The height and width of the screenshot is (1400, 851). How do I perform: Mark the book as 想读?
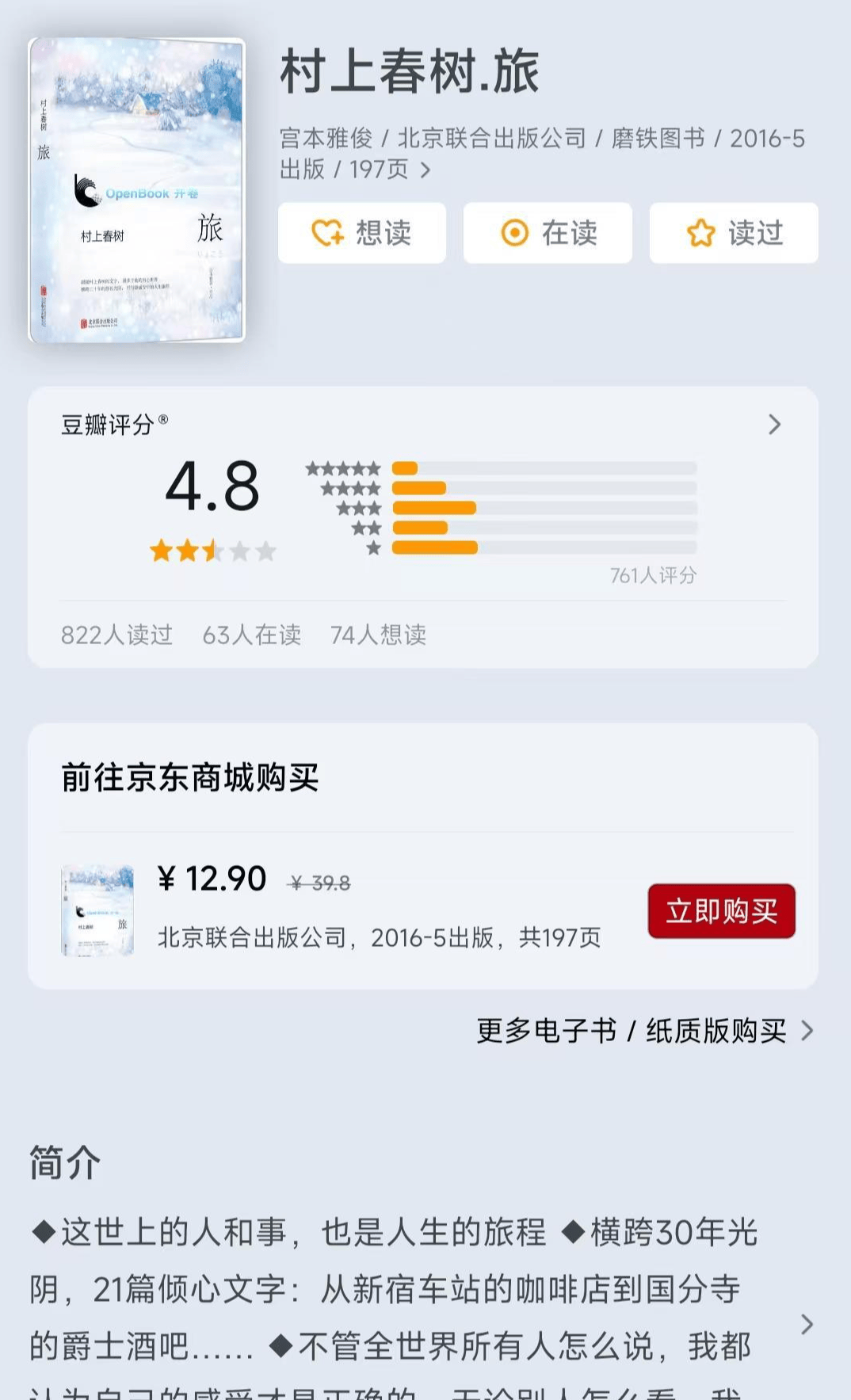(361, 233)
